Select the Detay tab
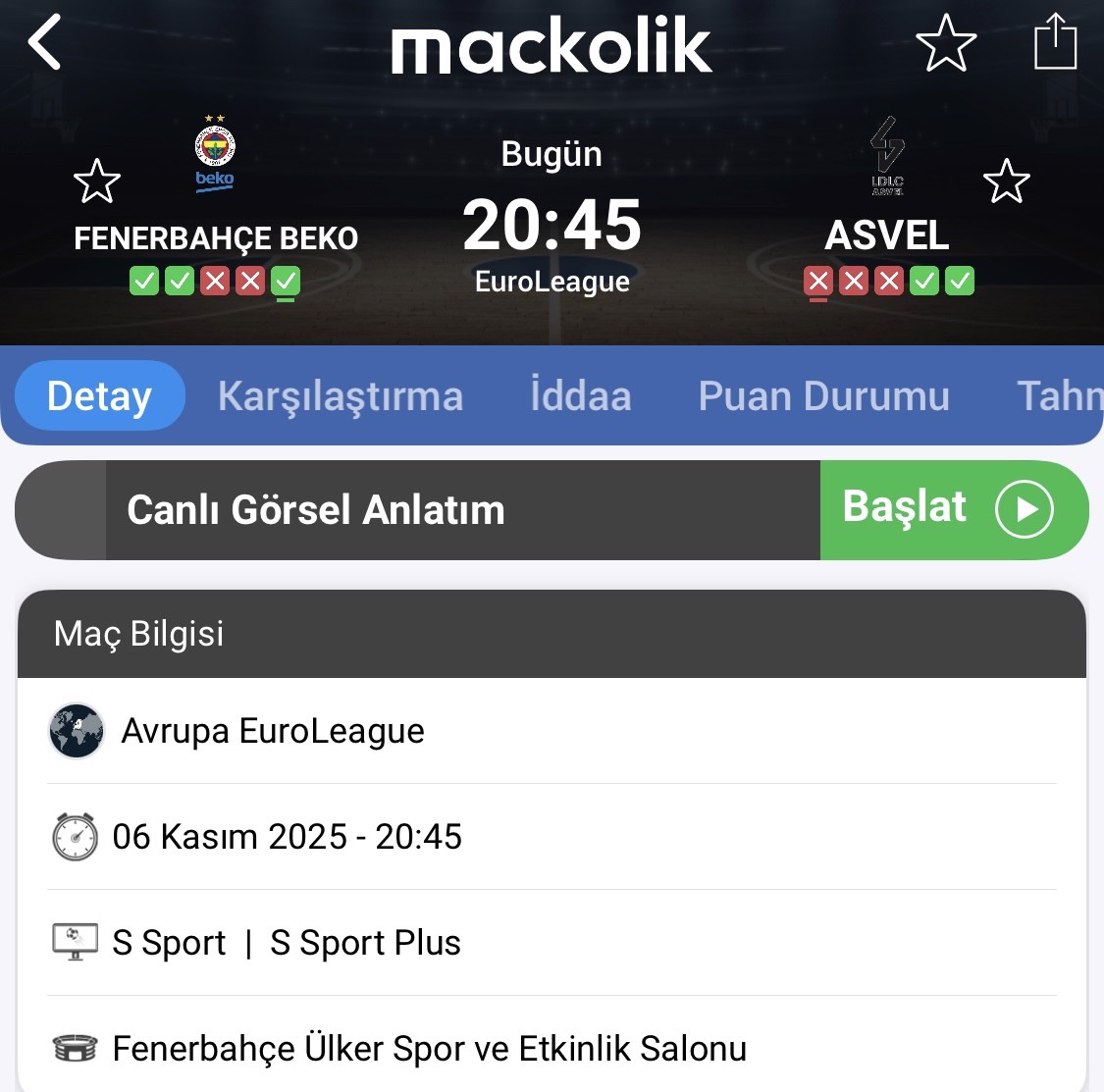Screen dimensions: 1104x1092 click(x=100, y=396)
